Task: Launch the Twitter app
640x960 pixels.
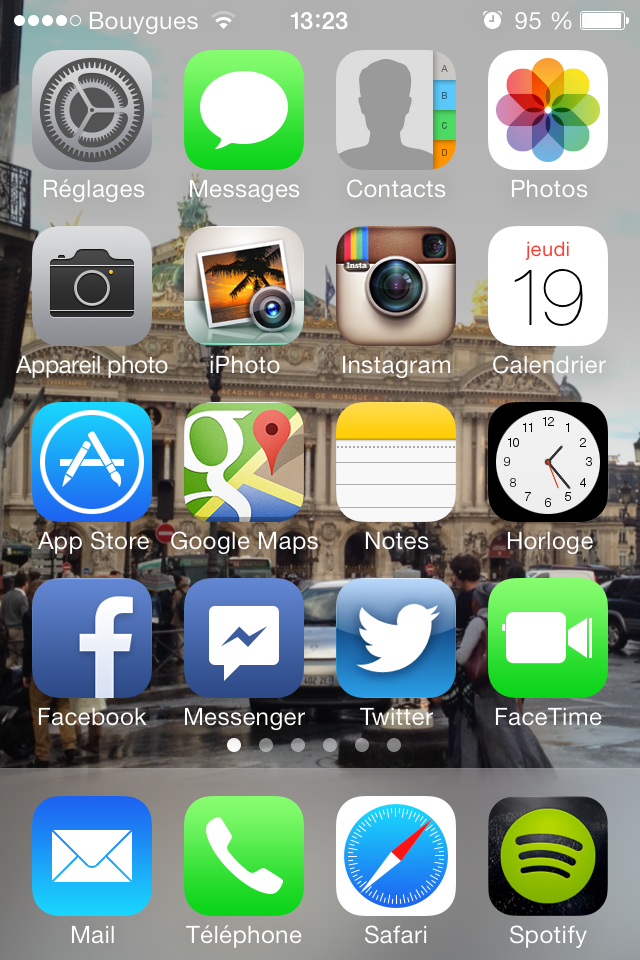Action: click(396, 638)
